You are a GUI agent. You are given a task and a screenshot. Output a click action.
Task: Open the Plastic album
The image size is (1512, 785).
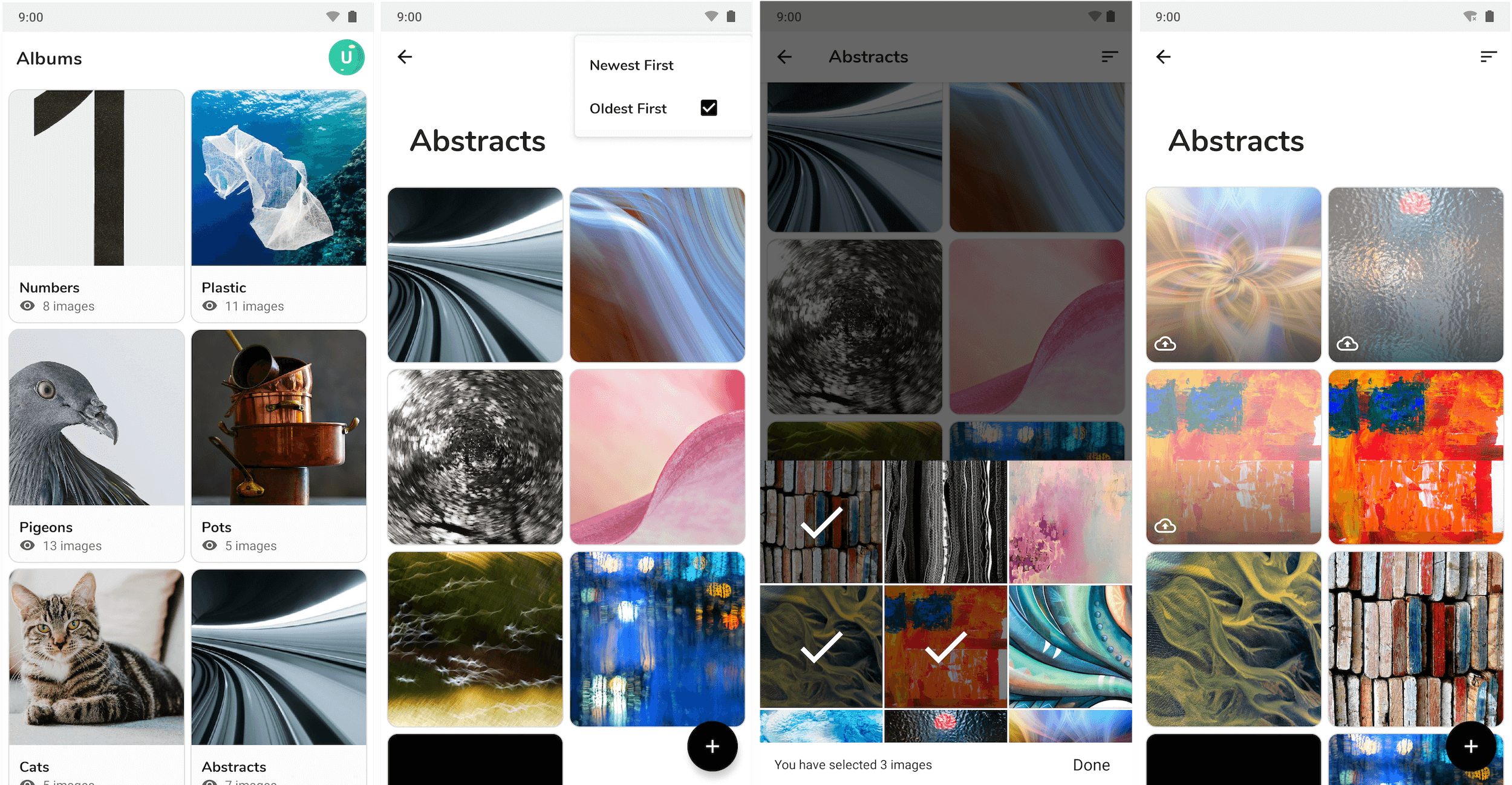[279, 206]
